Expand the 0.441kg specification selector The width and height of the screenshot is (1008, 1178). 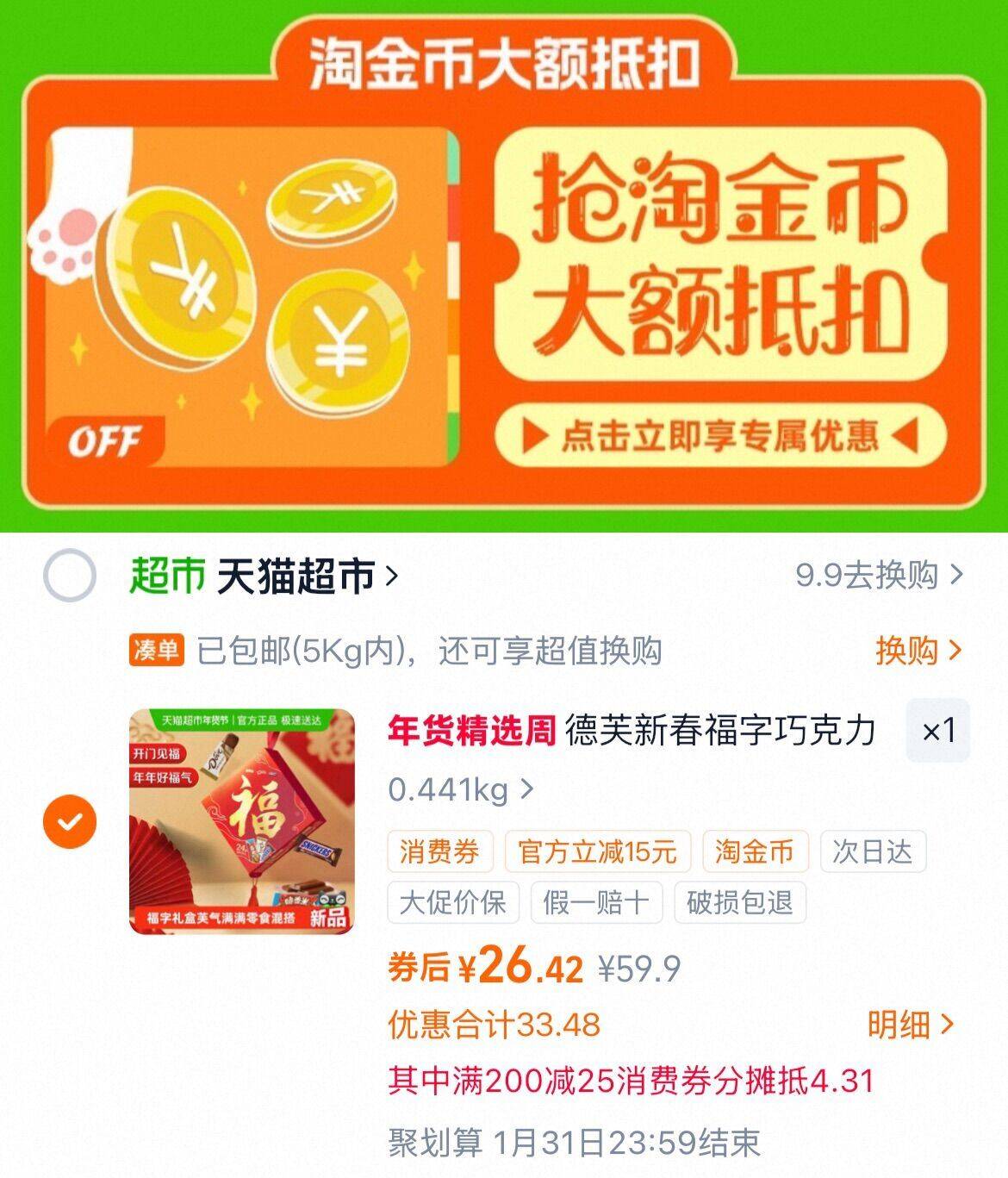(460, 788)
